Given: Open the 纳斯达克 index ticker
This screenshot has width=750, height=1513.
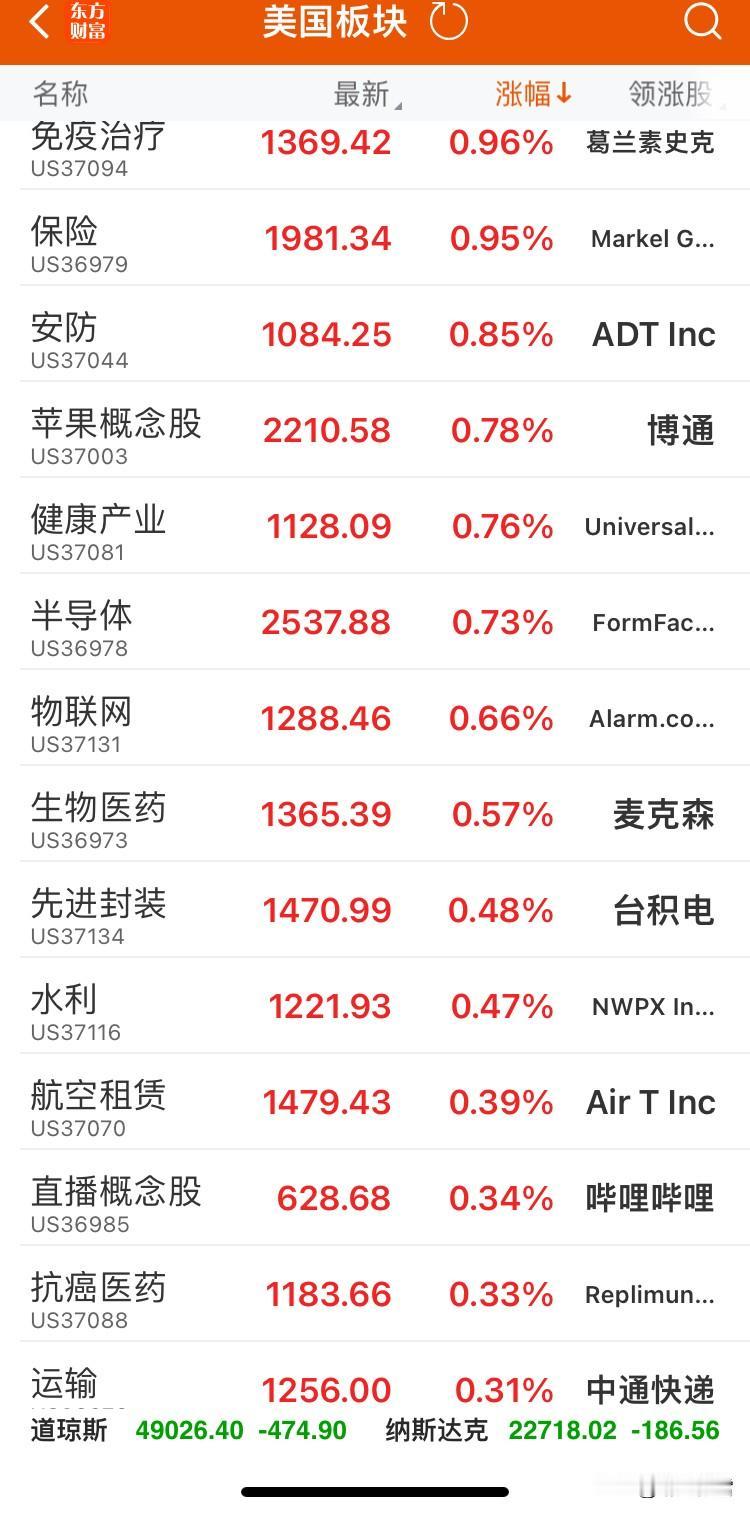Looking at the screenshot, I should tap(552, 1430).
